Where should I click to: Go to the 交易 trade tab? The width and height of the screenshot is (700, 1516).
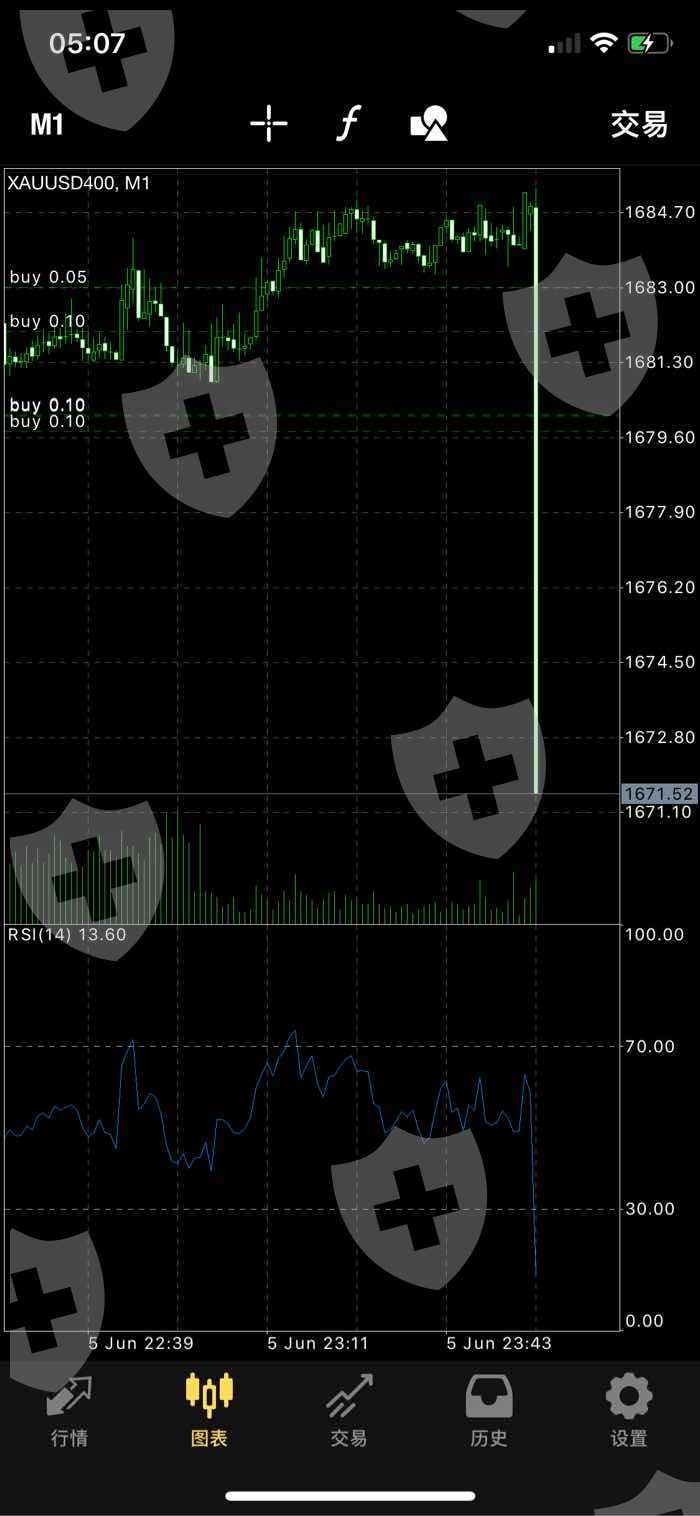(x=349, y=1410)
